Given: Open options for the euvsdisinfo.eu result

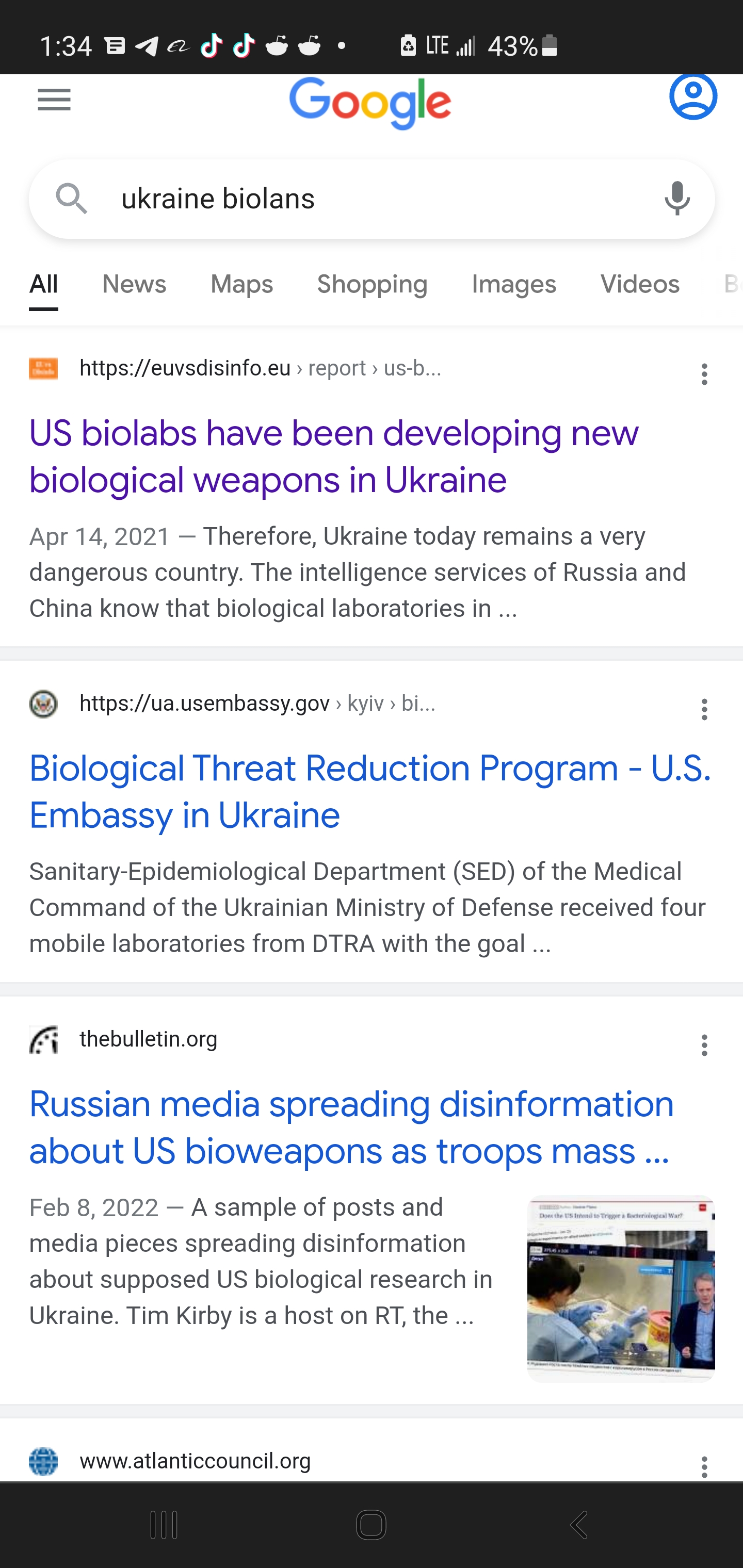Looking at the screenshot, I should 705,374.
